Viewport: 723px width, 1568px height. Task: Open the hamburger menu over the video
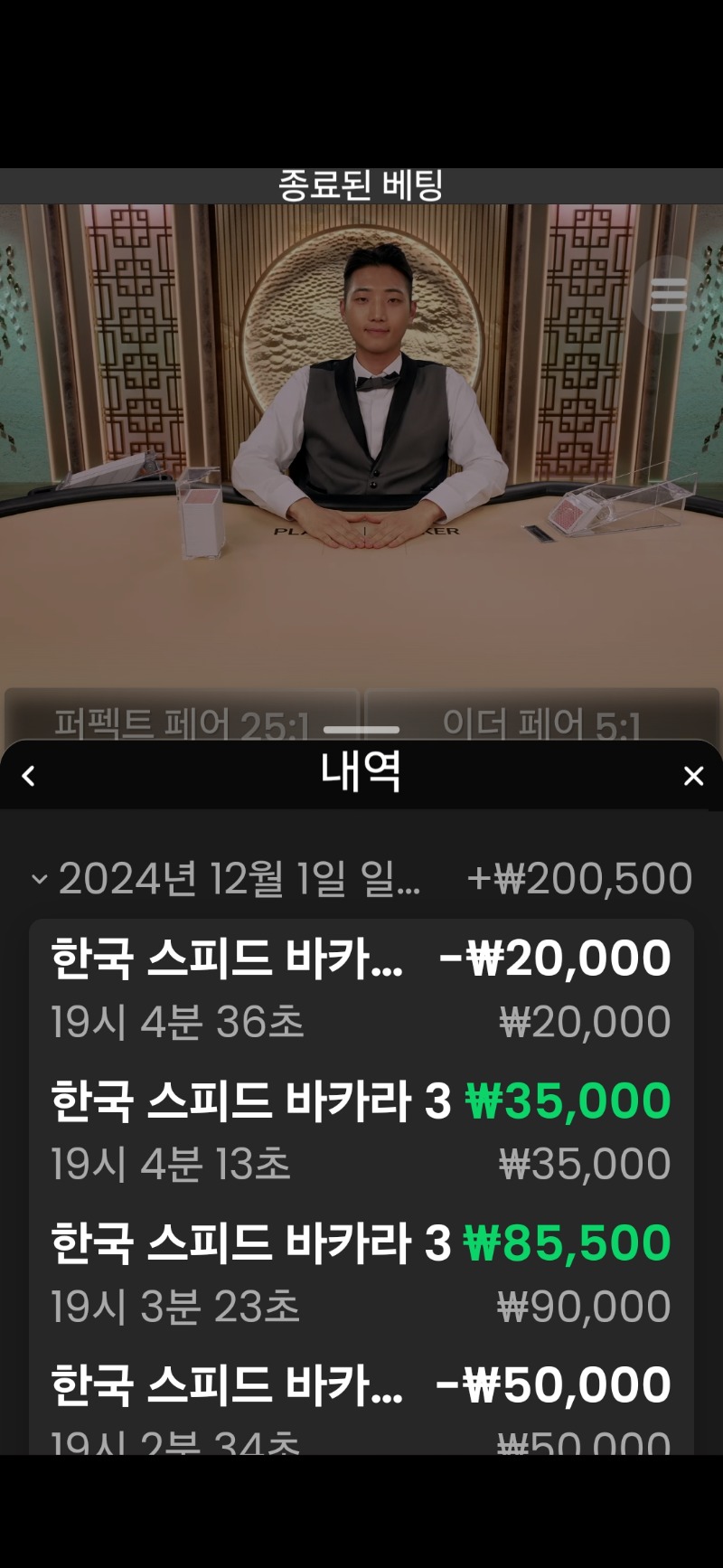tap(669, 295)
